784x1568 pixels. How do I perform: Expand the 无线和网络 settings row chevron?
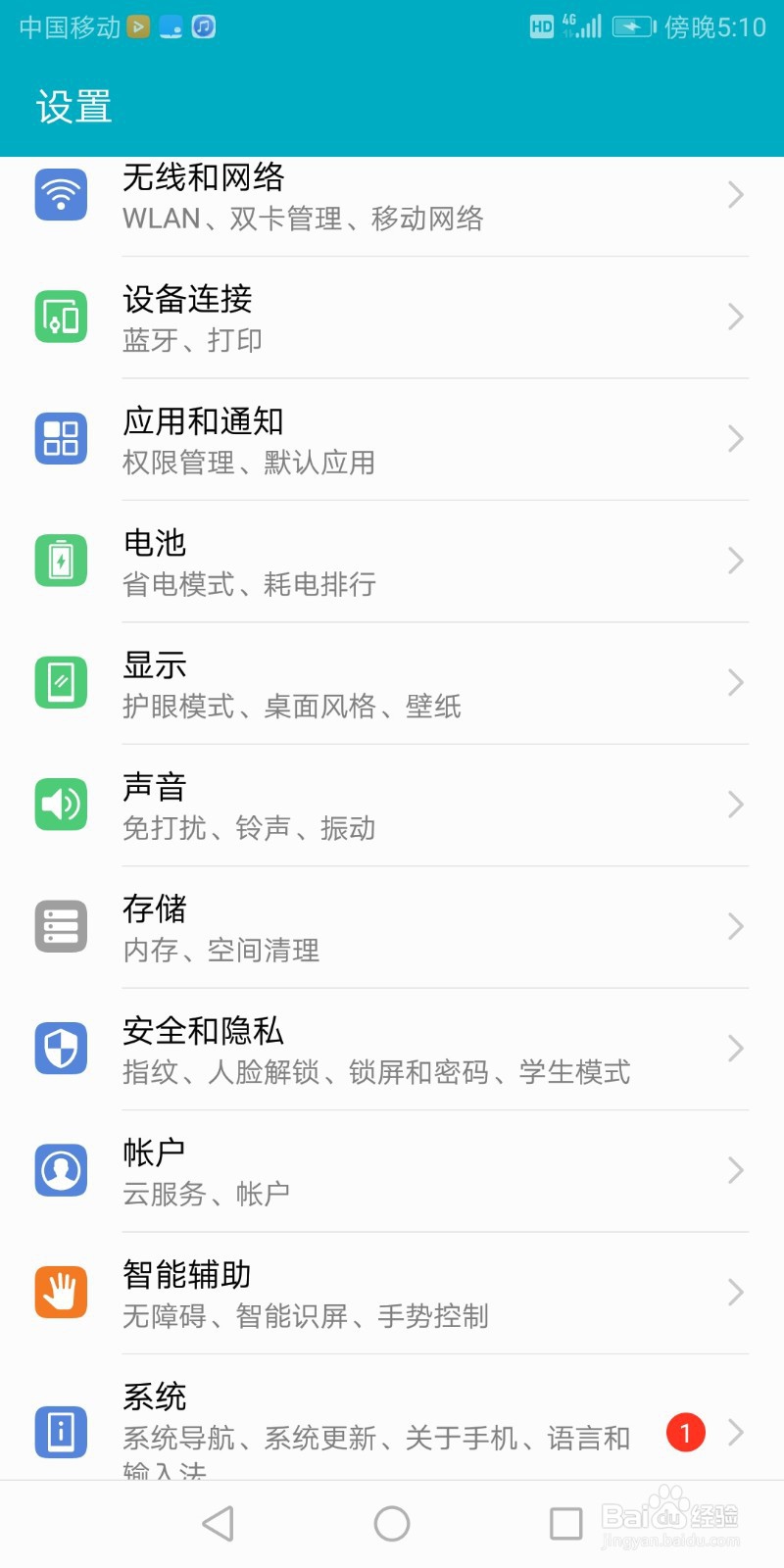[x=737, y=195]
